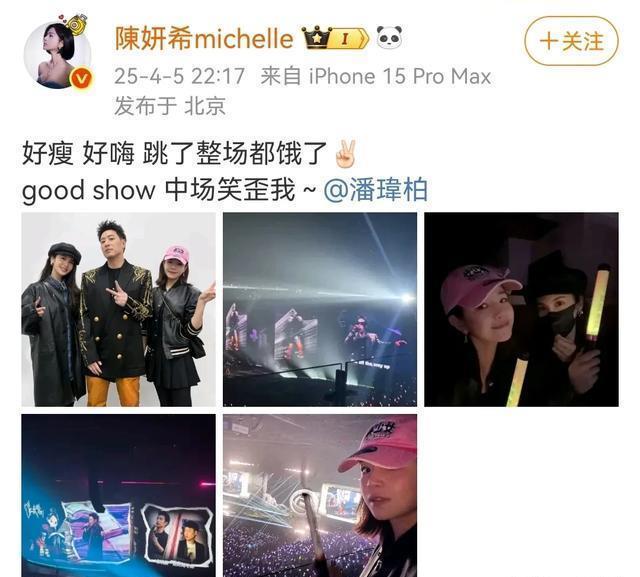640x577 pixels.
Task: Open the 陳妍希michelle username link
Action: 203,39
